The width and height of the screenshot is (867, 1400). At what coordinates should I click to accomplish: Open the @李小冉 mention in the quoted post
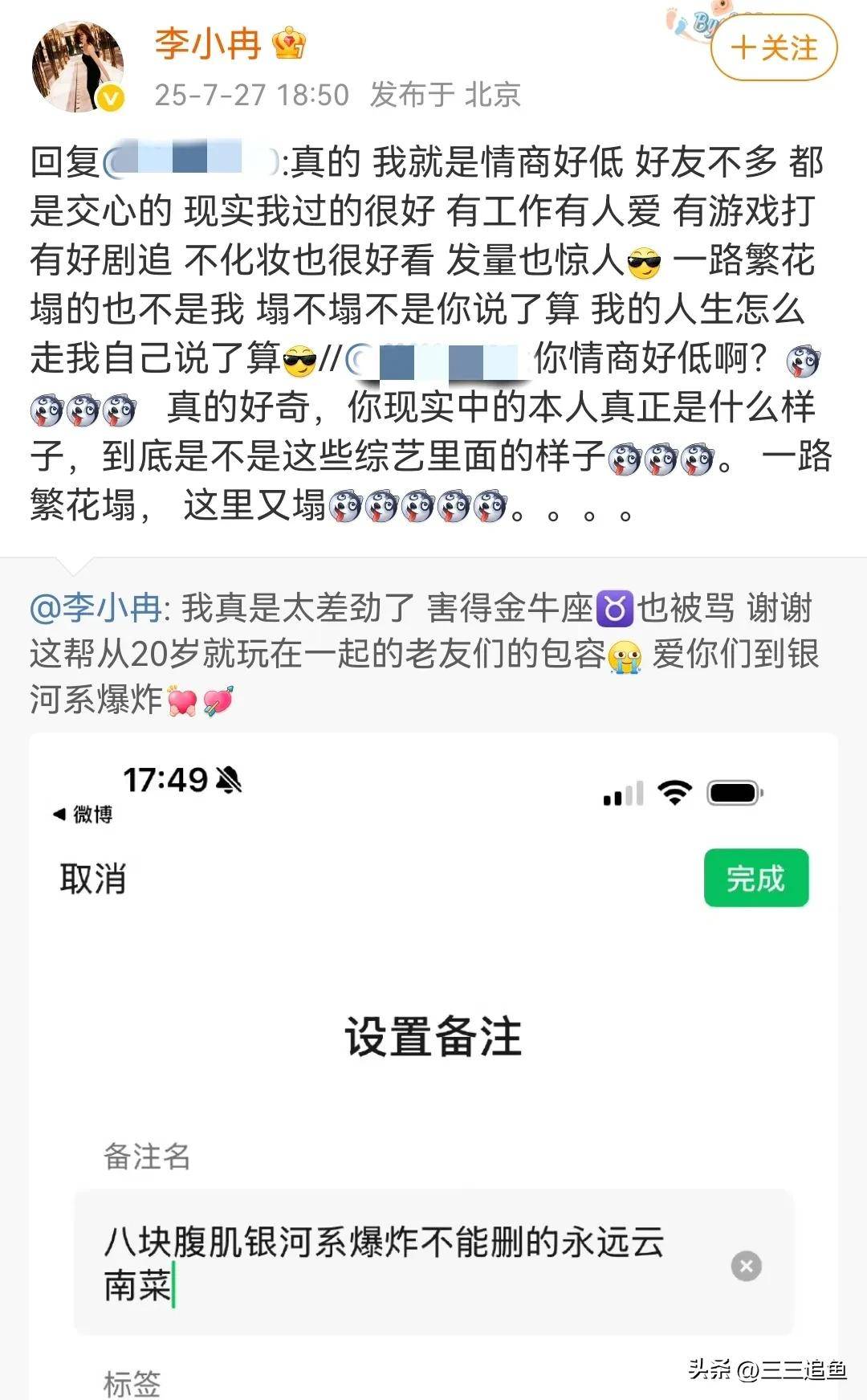point(96,608)
